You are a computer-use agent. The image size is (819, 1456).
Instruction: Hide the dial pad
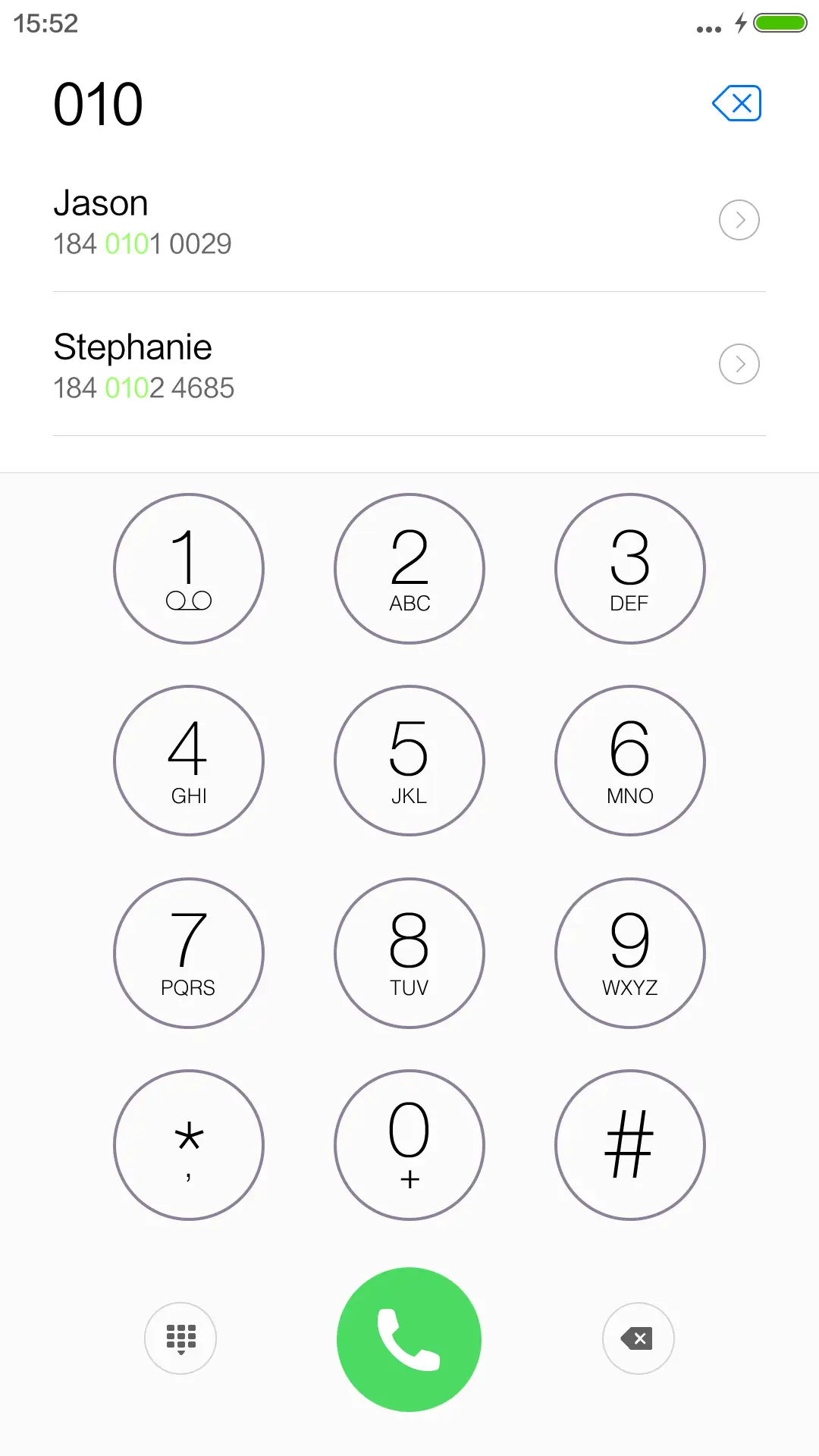tap(180, 1338)
